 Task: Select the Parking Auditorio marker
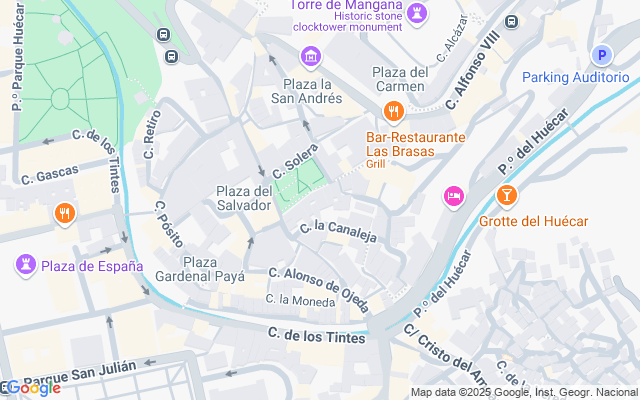click(x=601, y=57)
